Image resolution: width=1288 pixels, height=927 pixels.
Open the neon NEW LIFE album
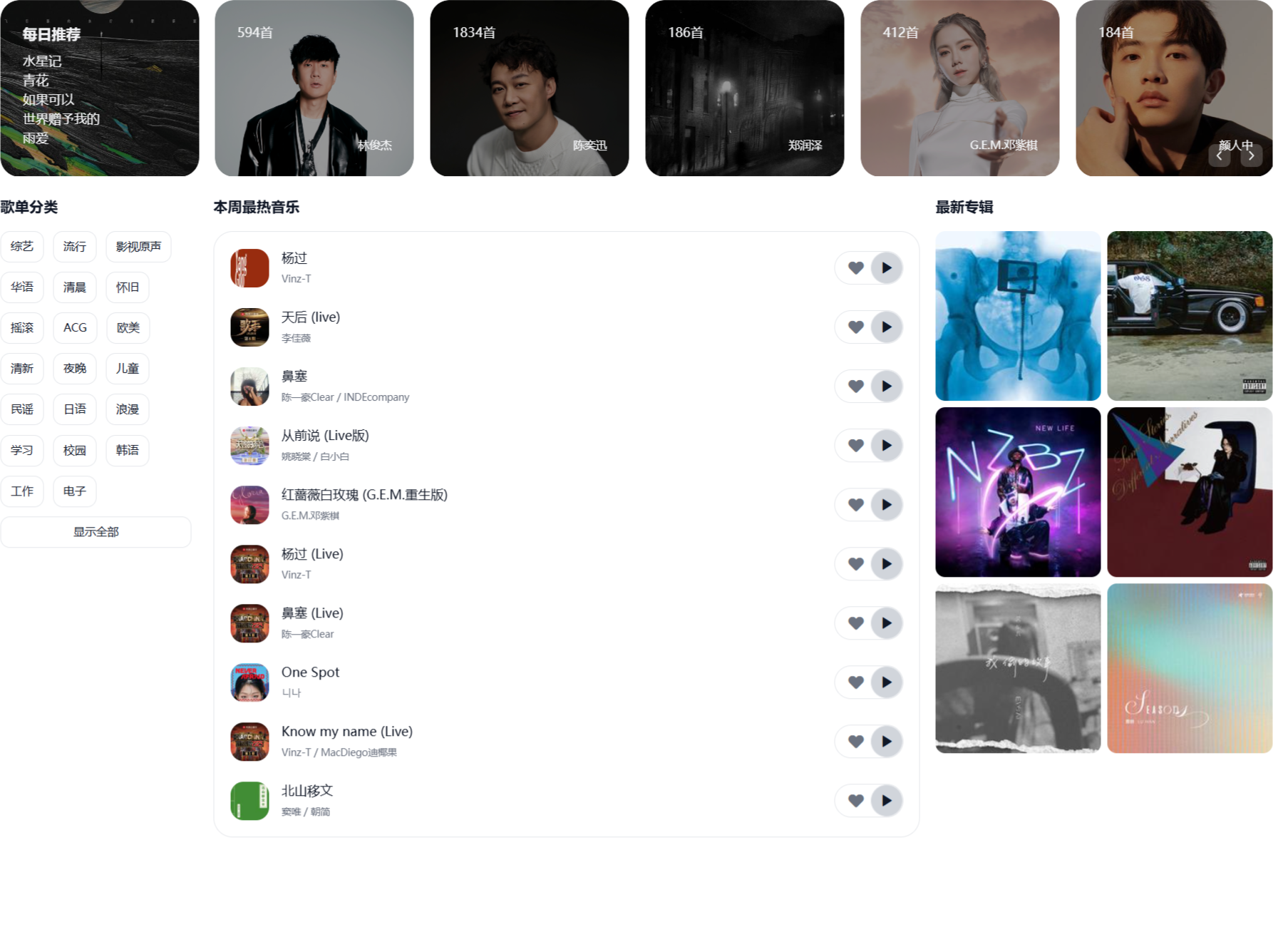(1017, 492)
